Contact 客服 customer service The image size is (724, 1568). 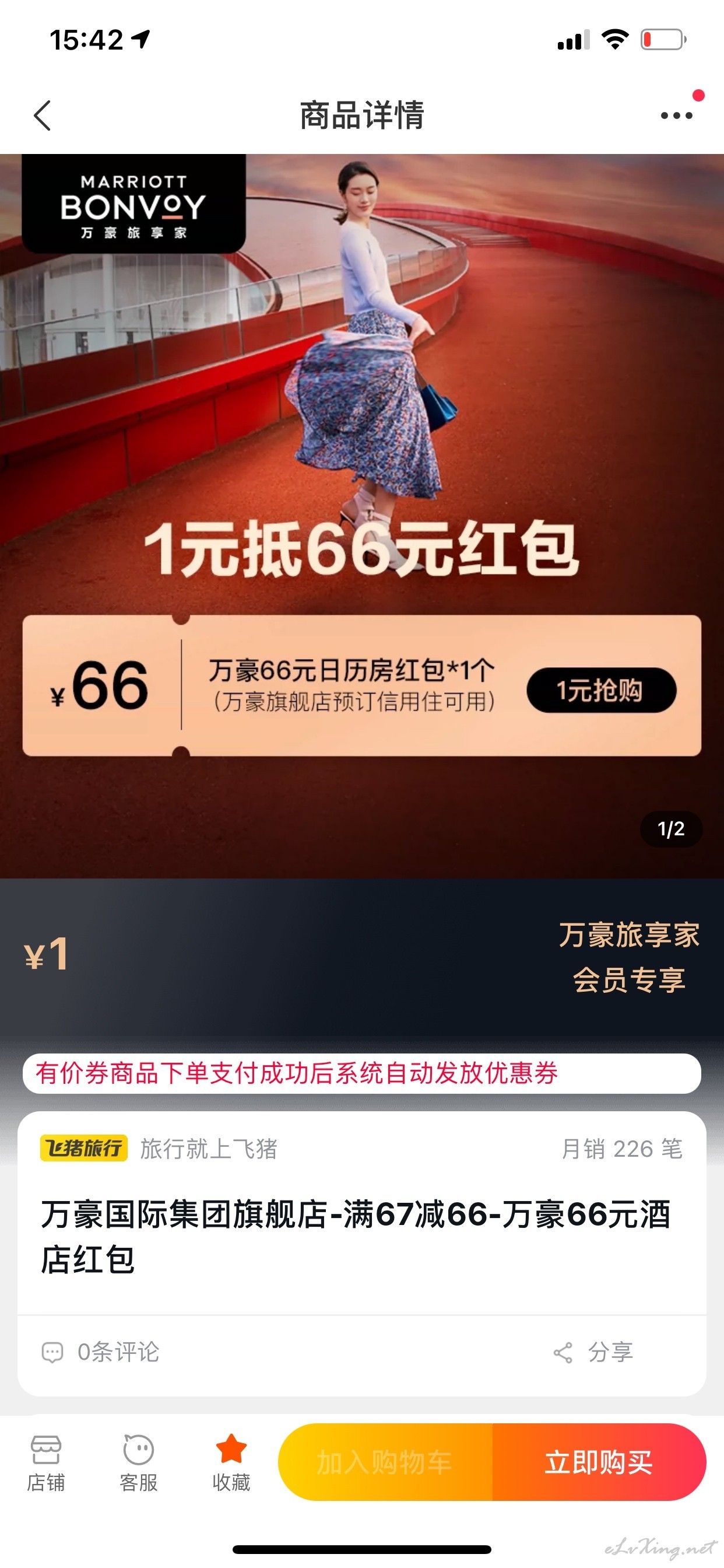click(139, 1462)
